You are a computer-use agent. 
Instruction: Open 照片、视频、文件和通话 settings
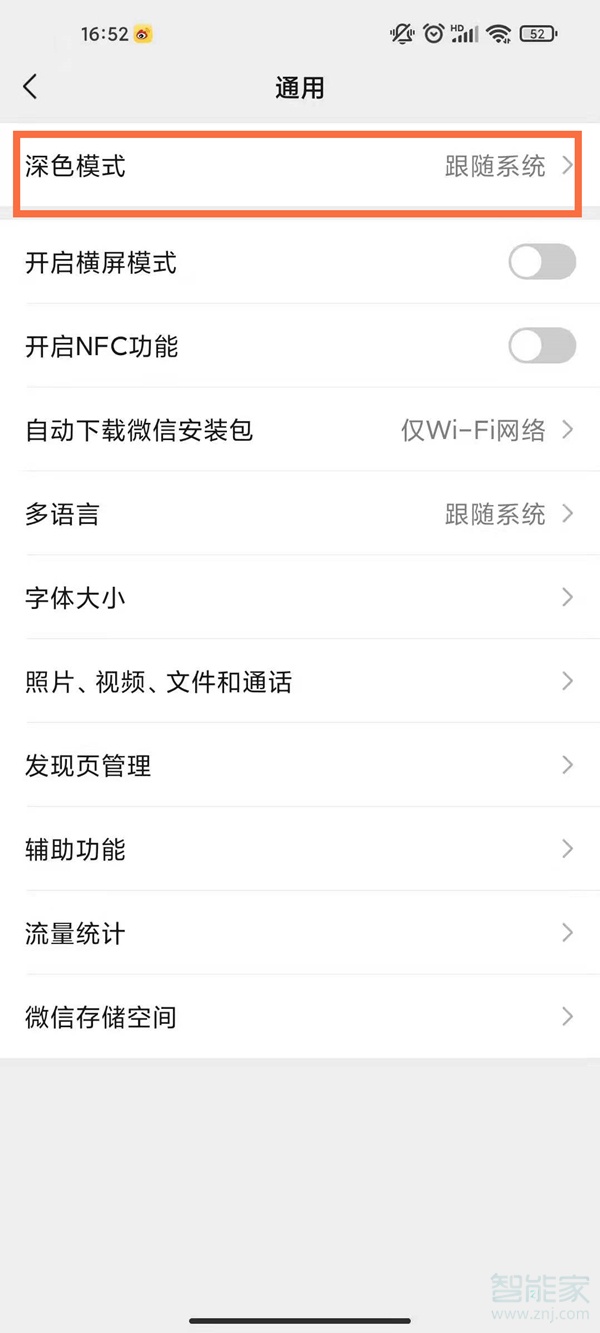(300, 682)
